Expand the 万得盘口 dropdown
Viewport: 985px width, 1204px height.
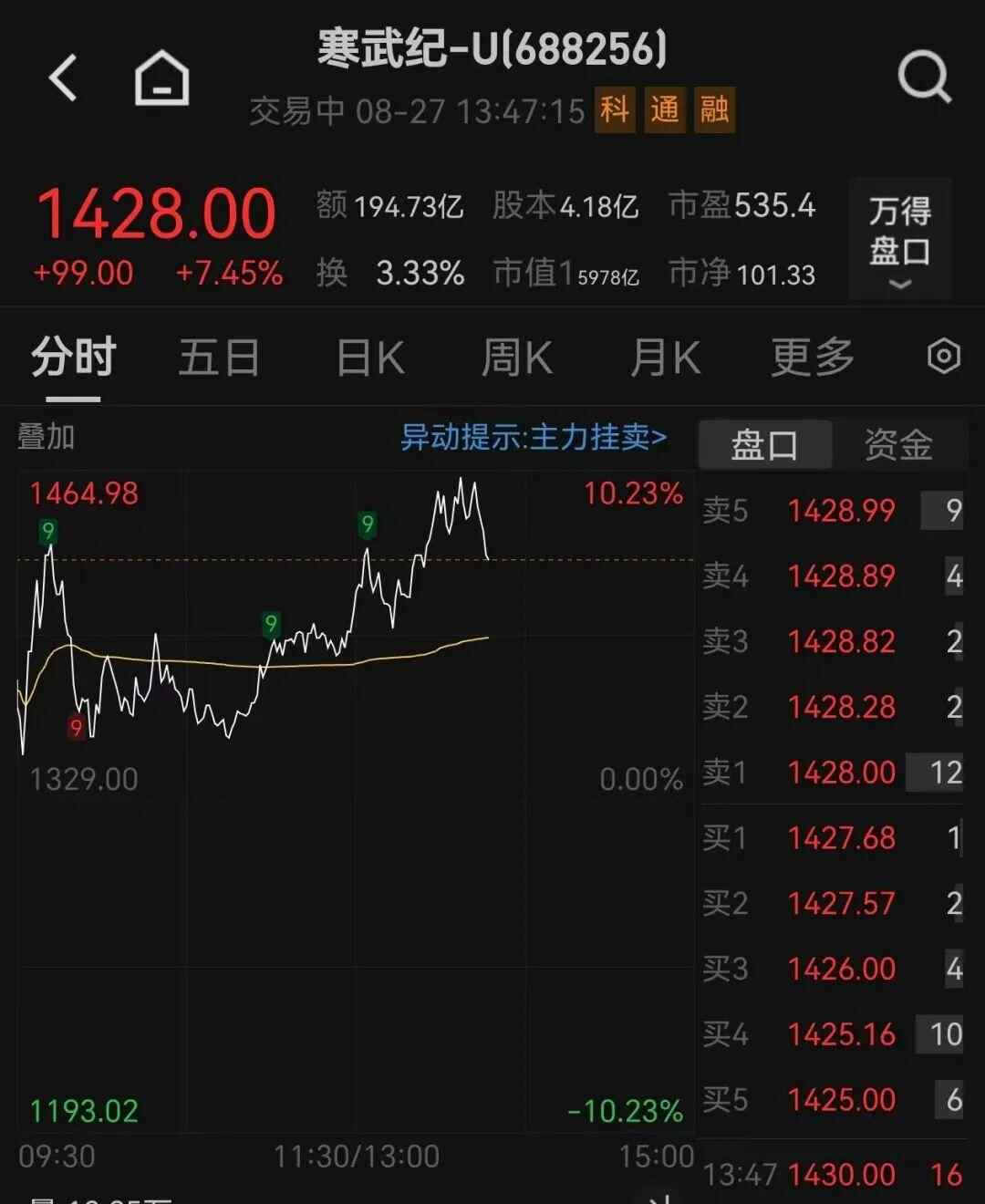(900, 239)
